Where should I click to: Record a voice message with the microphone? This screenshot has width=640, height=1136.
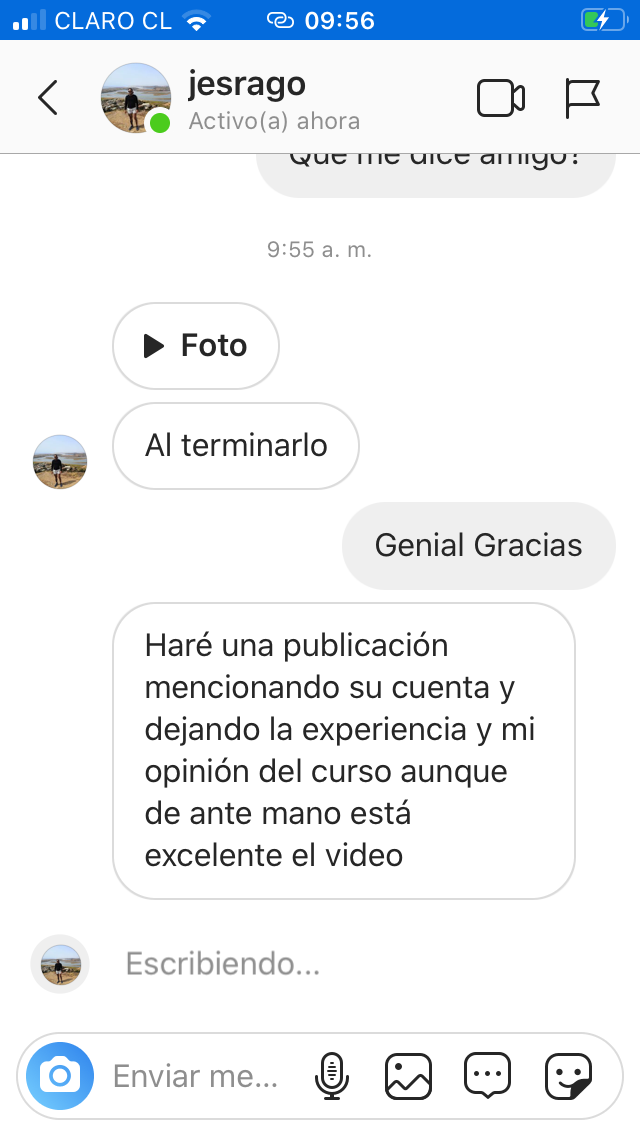point(331,1076)
